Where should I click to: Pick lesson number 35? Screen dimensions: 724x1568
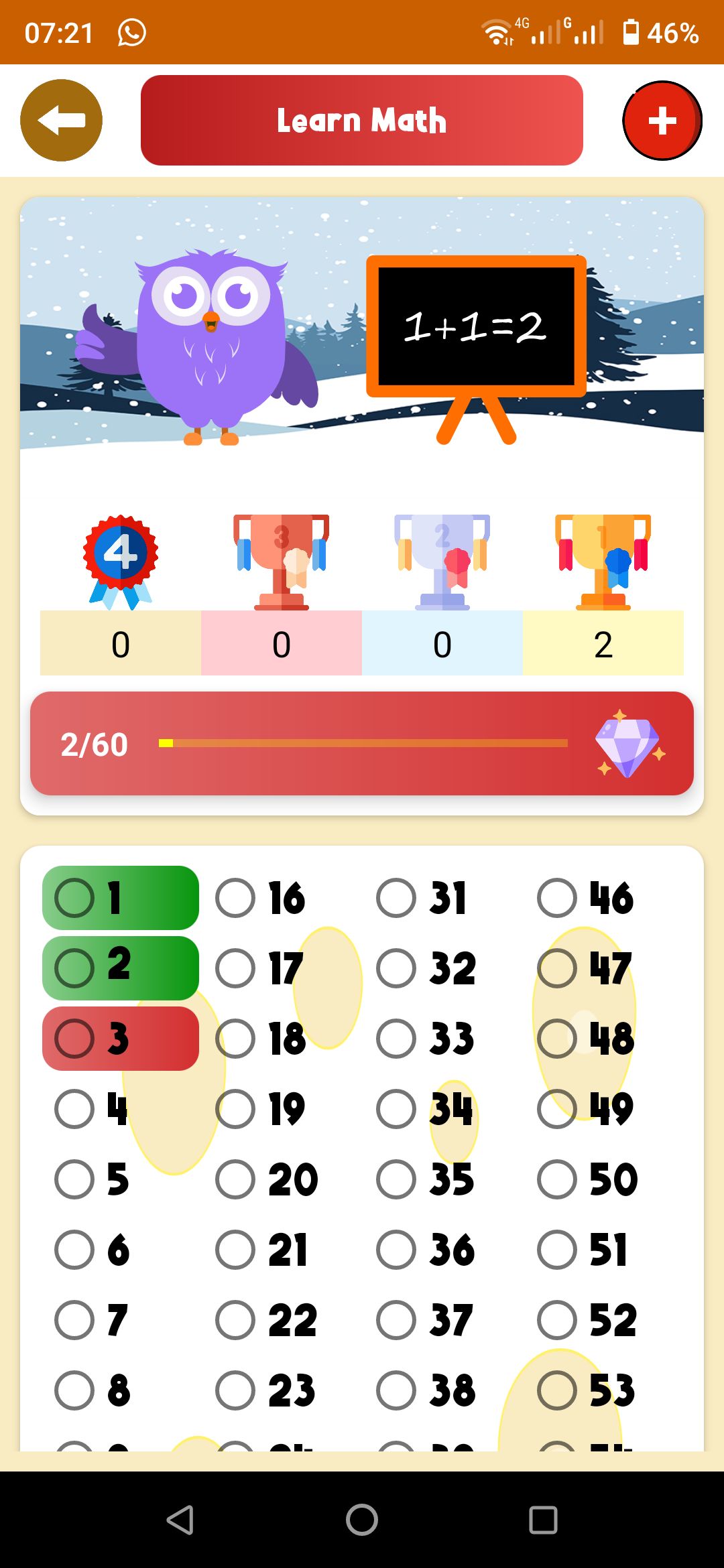[x=426, y=1179]
